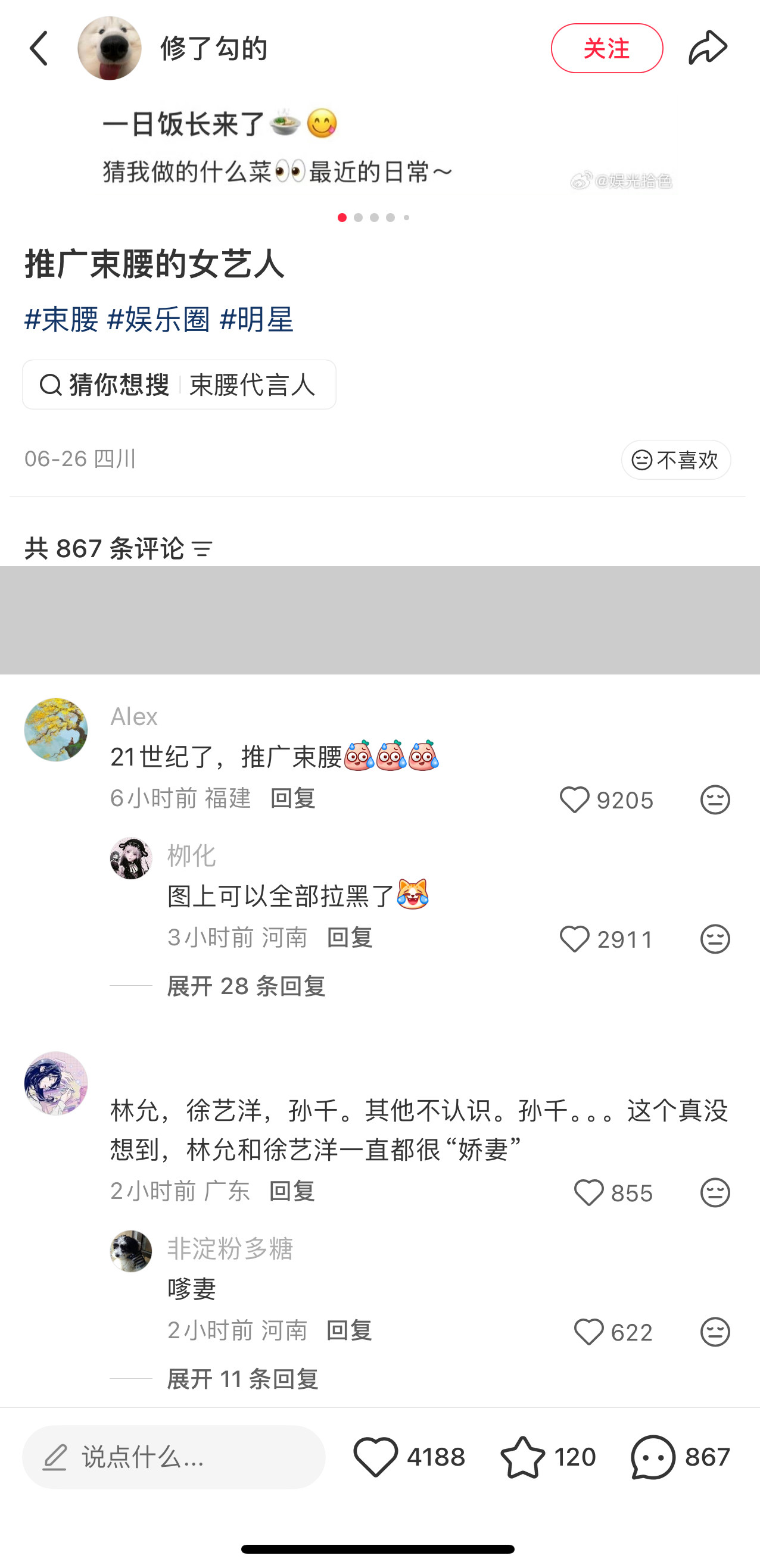Image resolution: width=760 pixels, height=1568 pixels.
Task: Open the #束腰 hashtag
Action: click(x=61, y=320)
